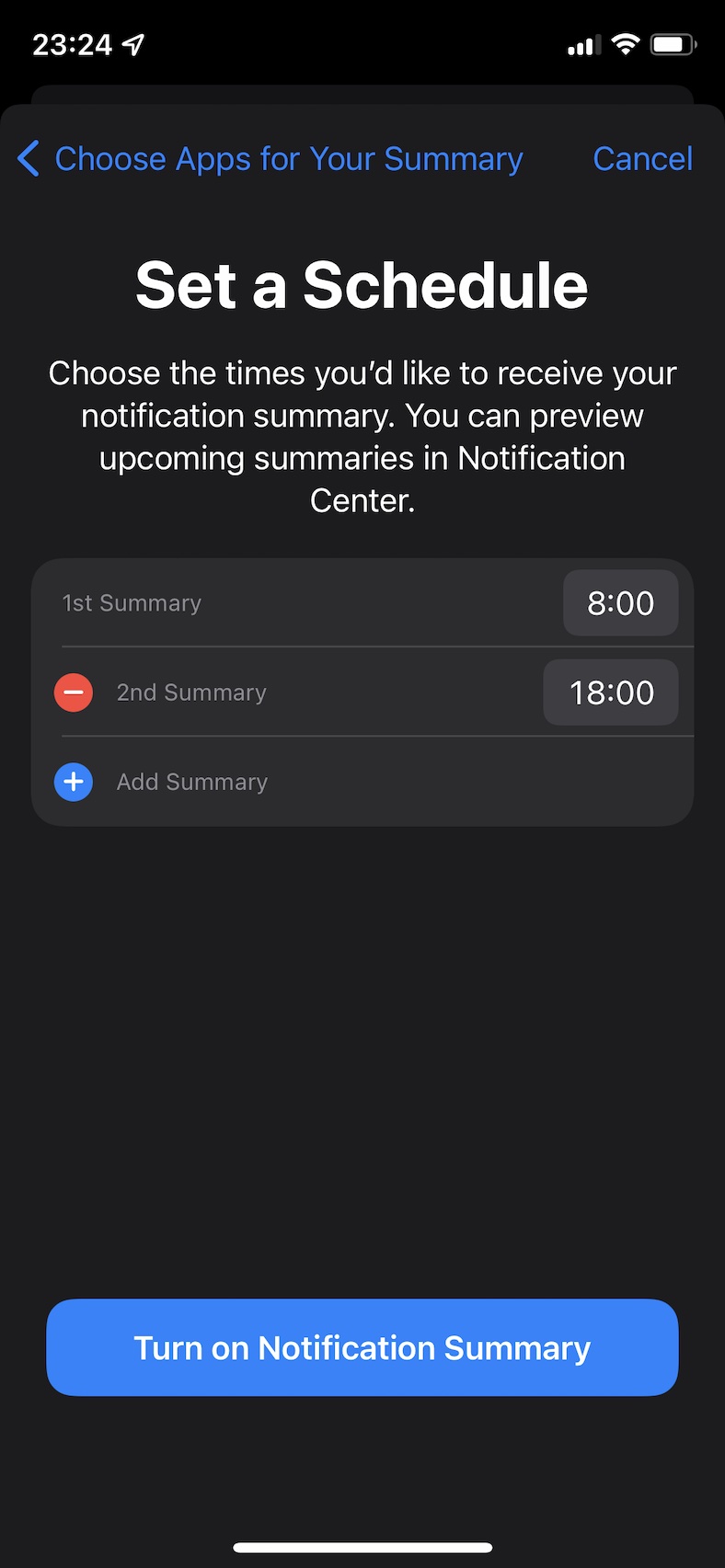The image size is (725, 1568).
Task: Change the 2nd Summary time of 18:00
Action: [611, 692]
